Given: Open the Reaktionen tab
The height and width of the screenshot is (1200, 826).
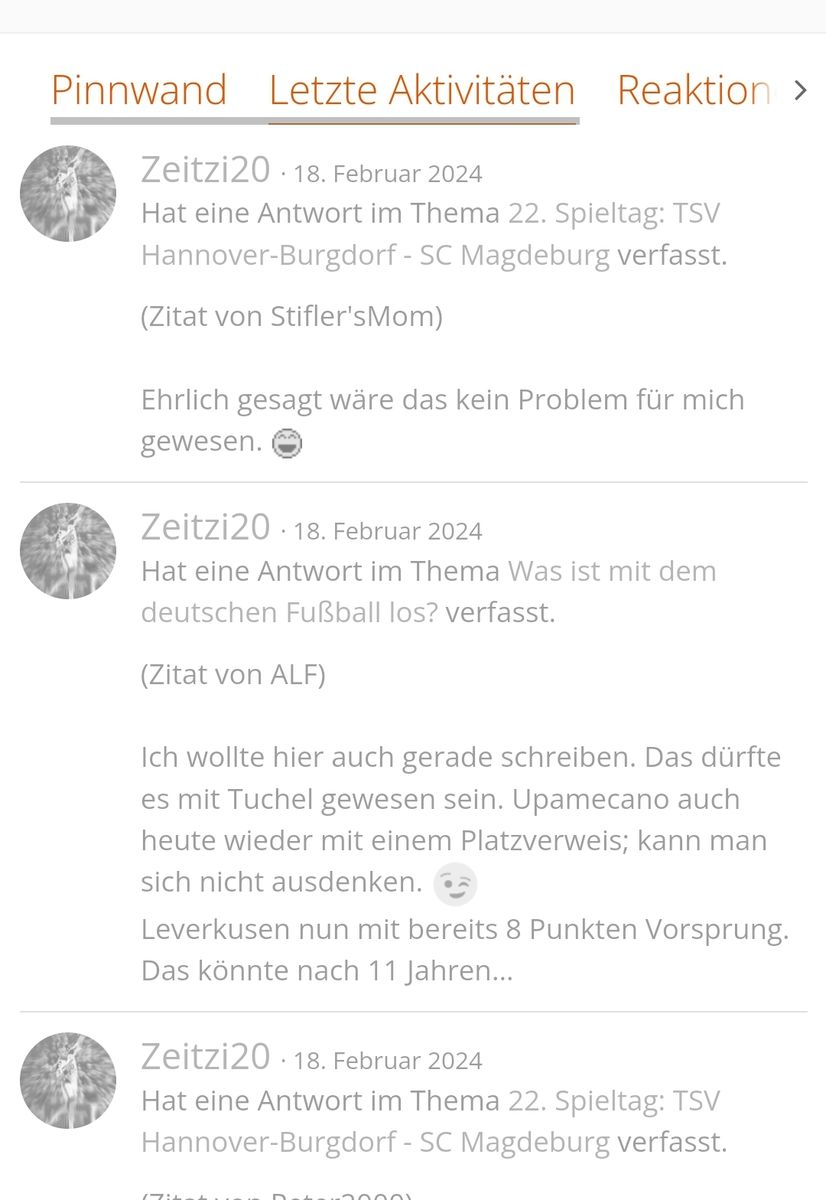Looking at the screenshot, I should [692, 90].
